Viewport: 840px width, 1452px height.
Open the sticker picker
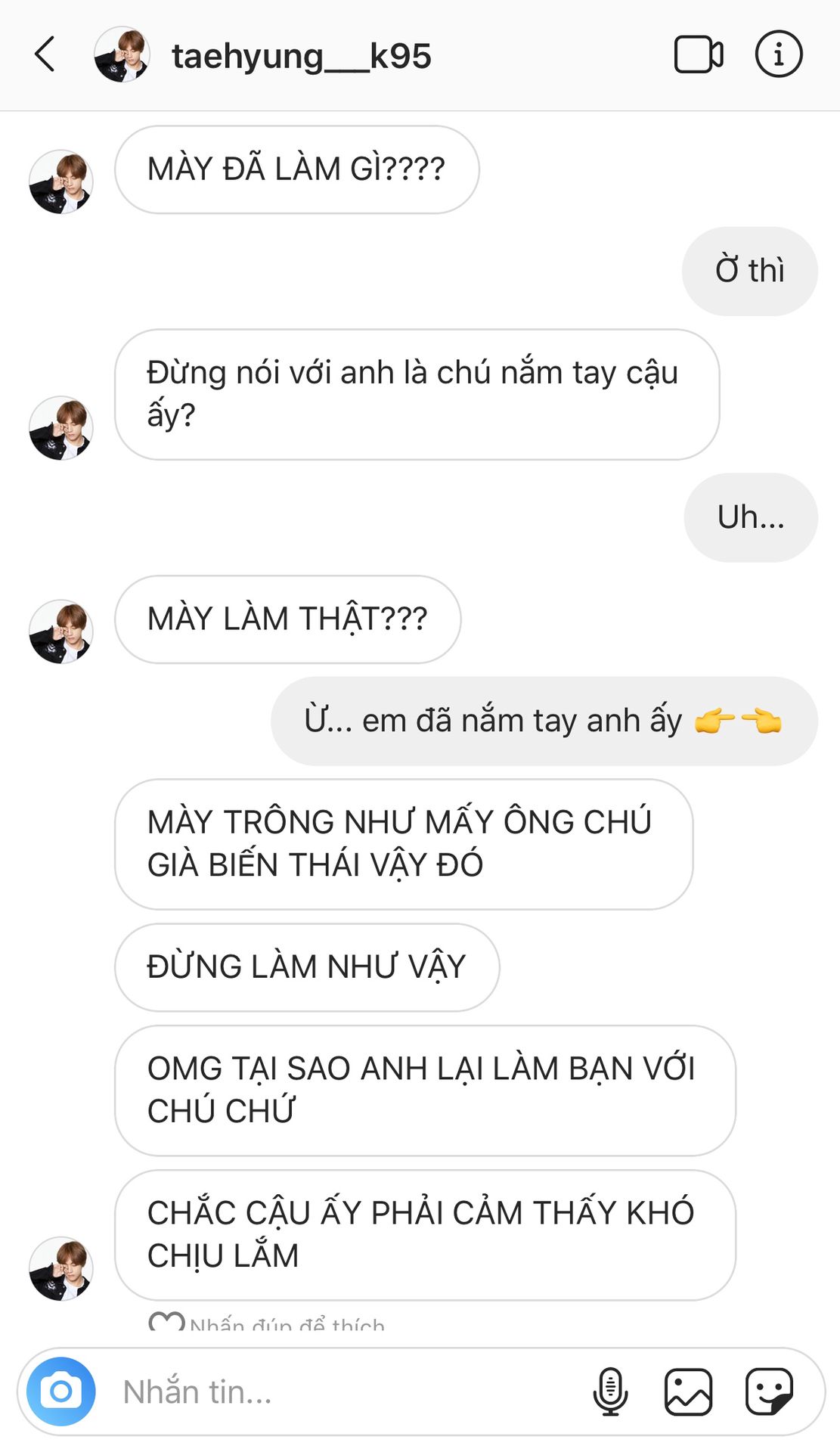point(769,1391)
